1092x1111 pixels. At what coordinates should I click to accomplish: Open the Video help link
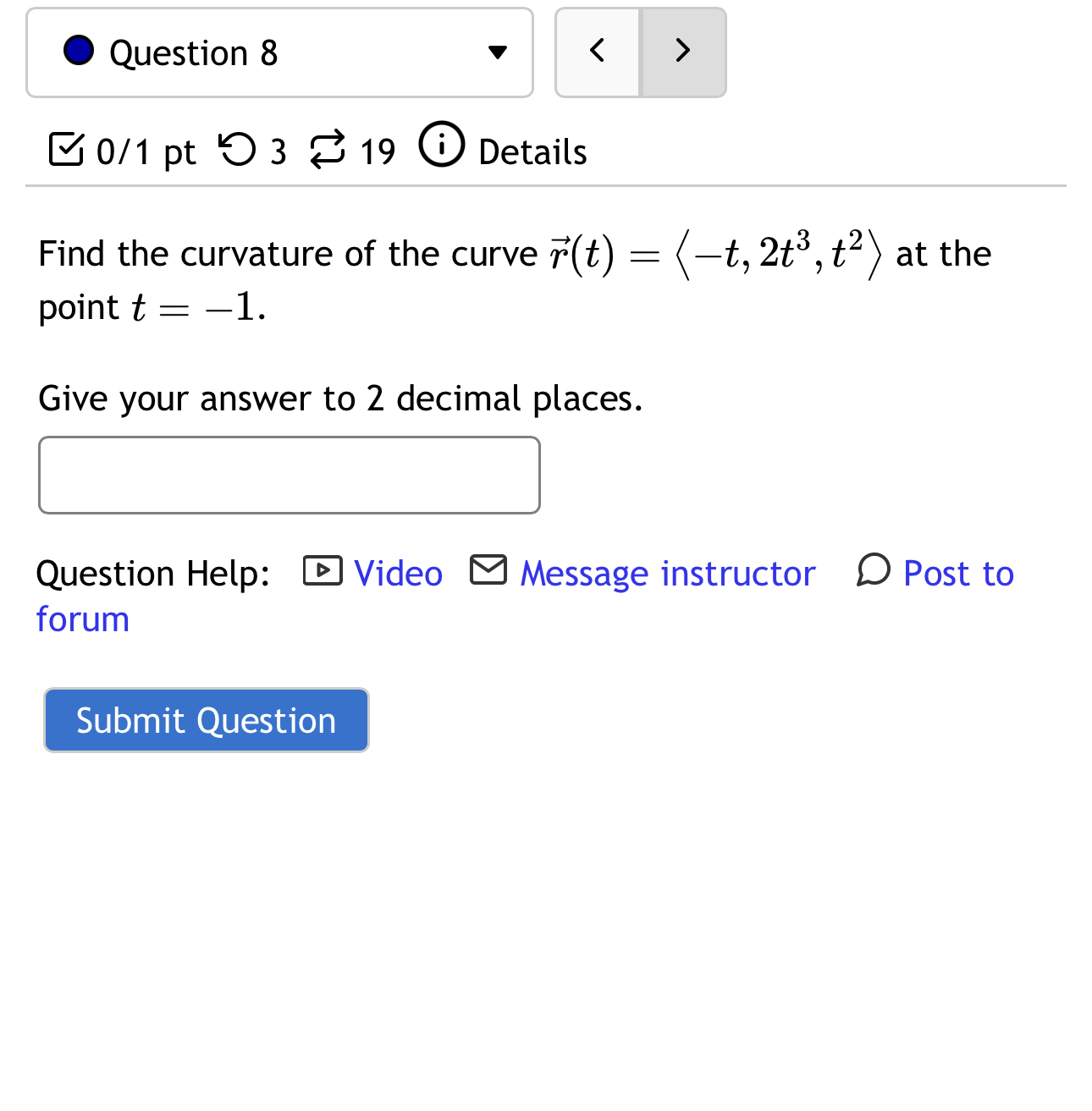(x=397, y=573)
